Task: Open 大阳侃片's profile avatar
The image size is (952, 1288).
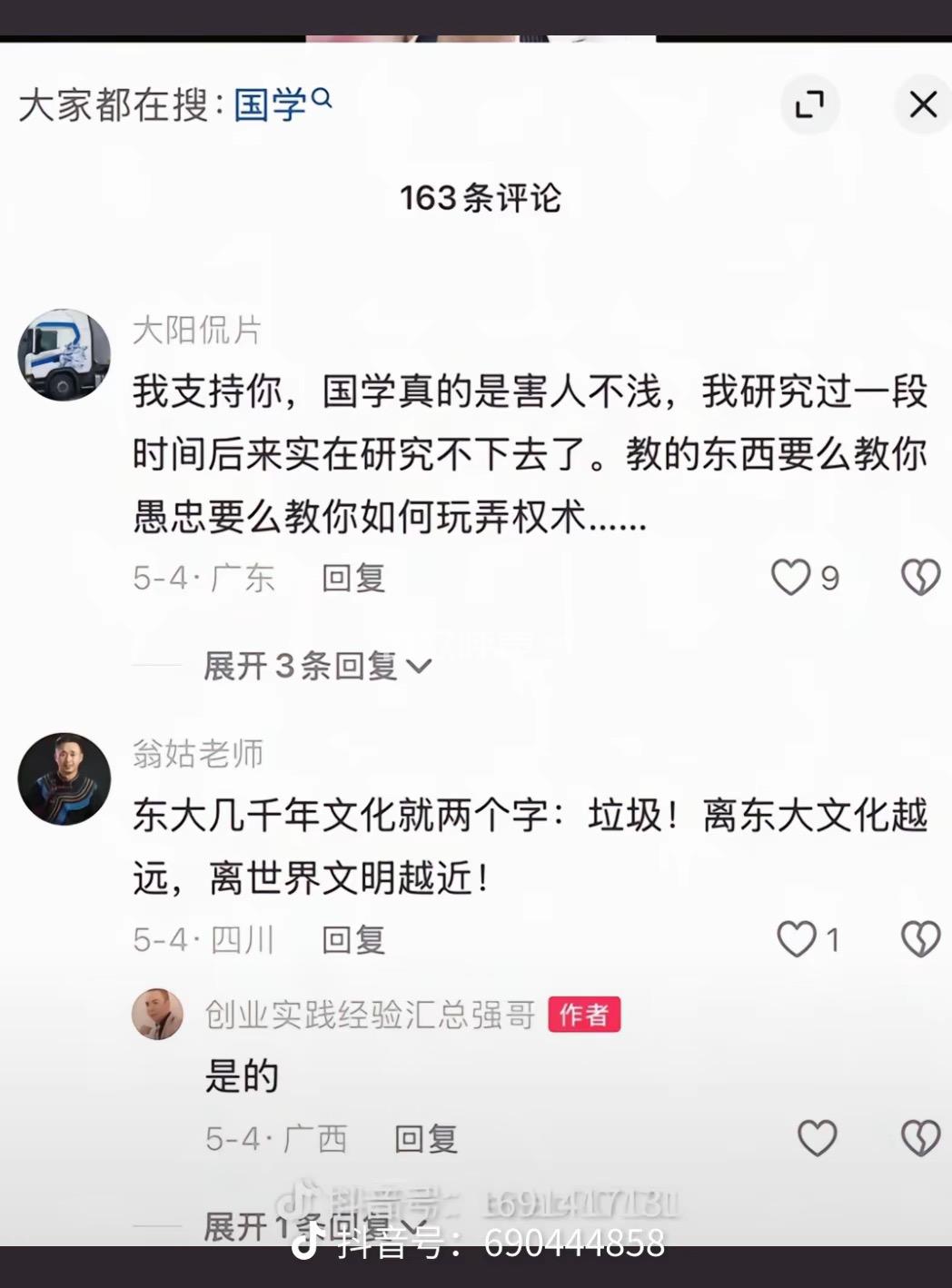Action: tap(64, 354)
